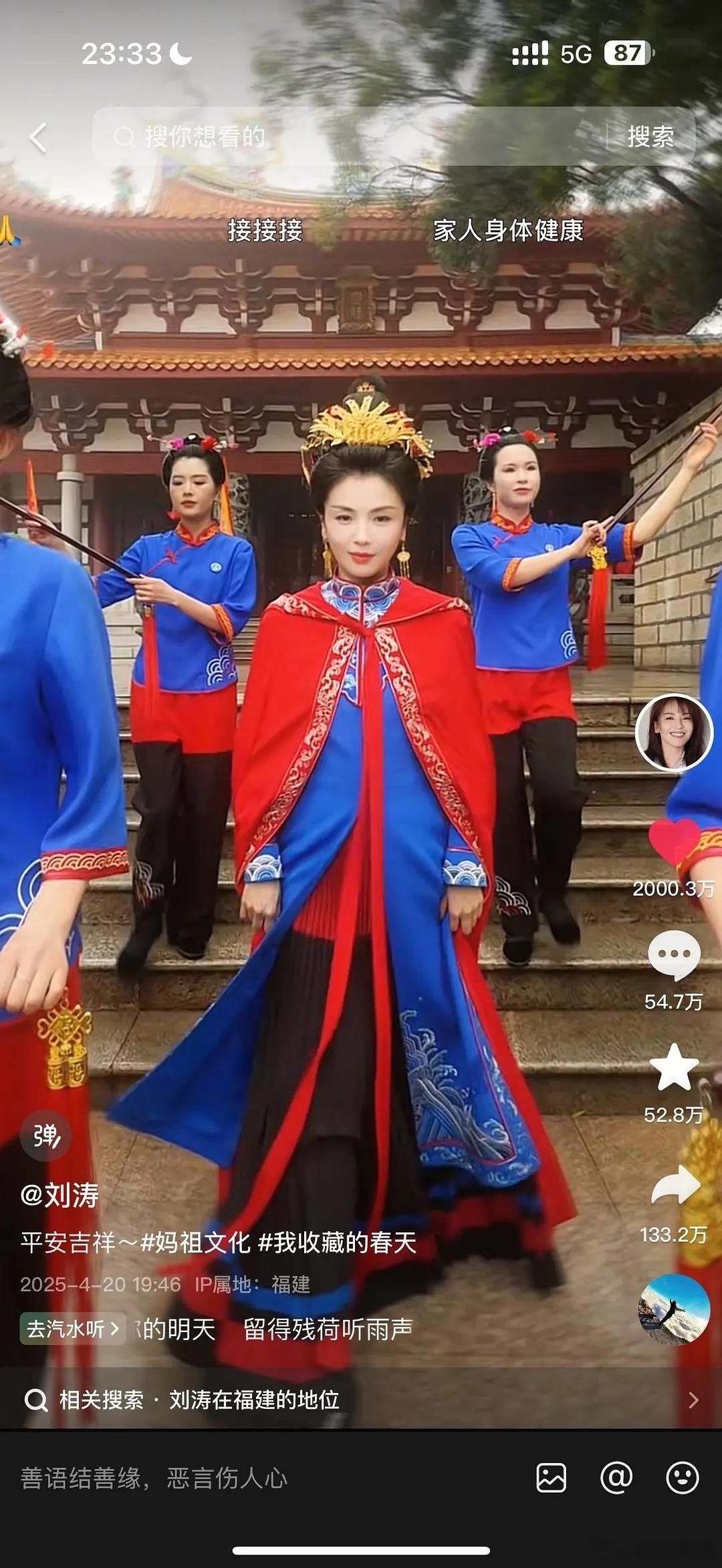Share the video via the arrow icon

(674, 1184)
